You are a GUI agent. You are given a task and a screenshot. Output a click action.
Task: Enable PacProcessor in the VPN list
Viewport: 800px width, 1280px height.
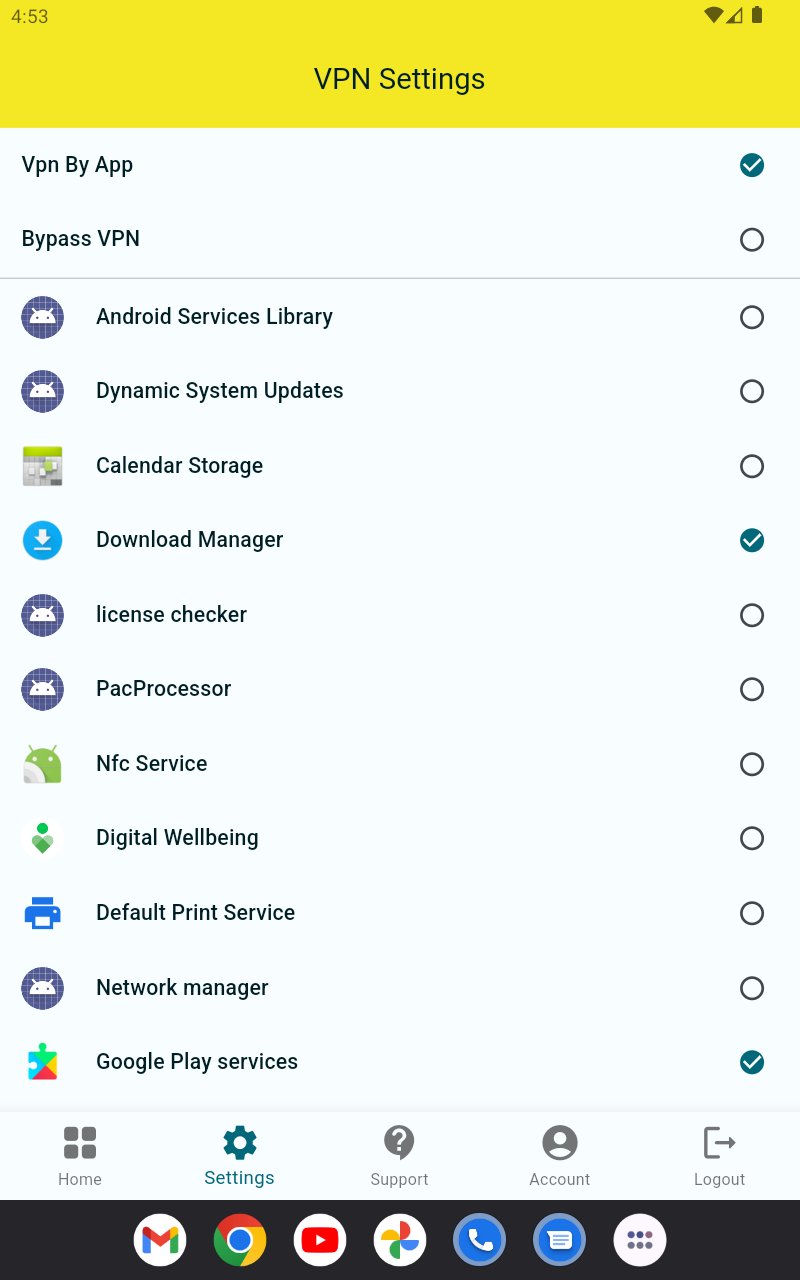(x=752, y=689)
